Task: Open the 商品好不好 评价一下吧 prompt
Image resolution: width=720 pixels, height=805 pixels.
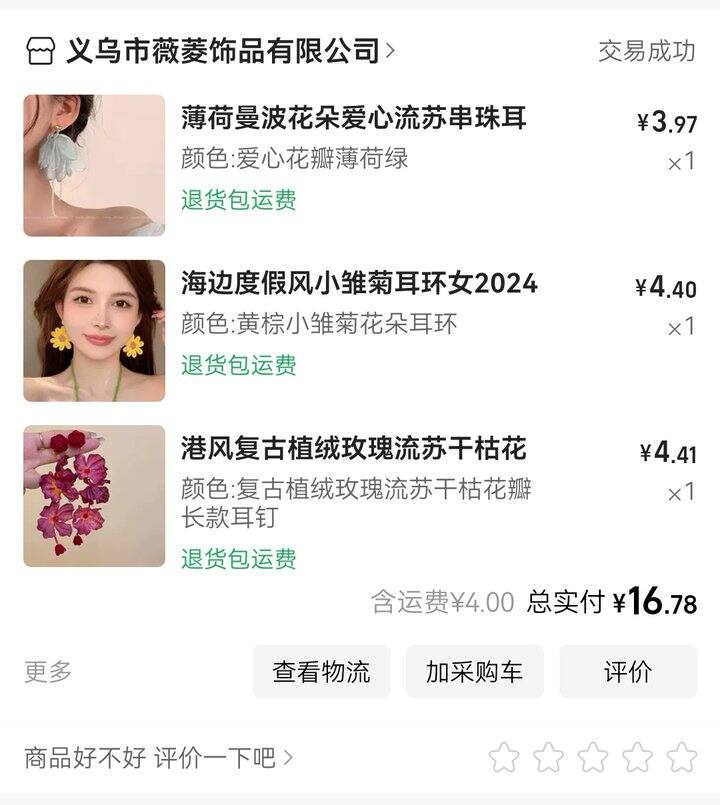Action: 158,757
